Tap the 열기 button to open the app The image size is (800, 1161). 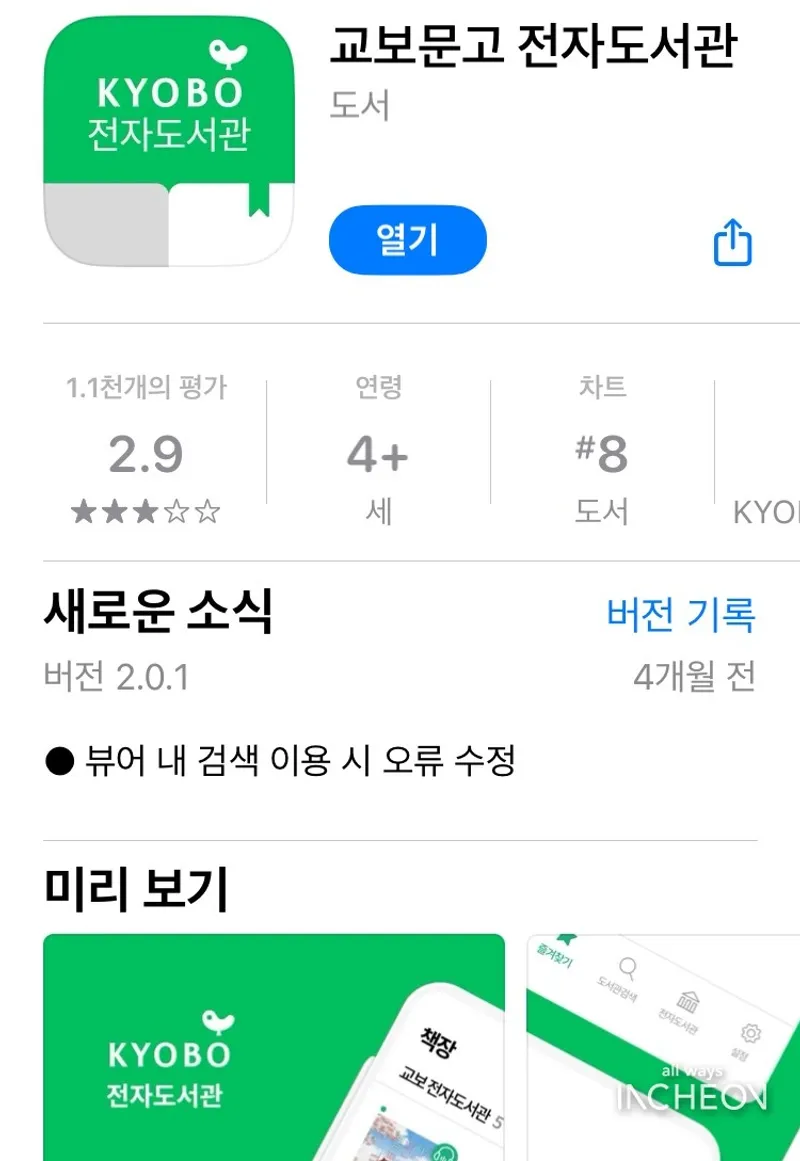[407, 240]
